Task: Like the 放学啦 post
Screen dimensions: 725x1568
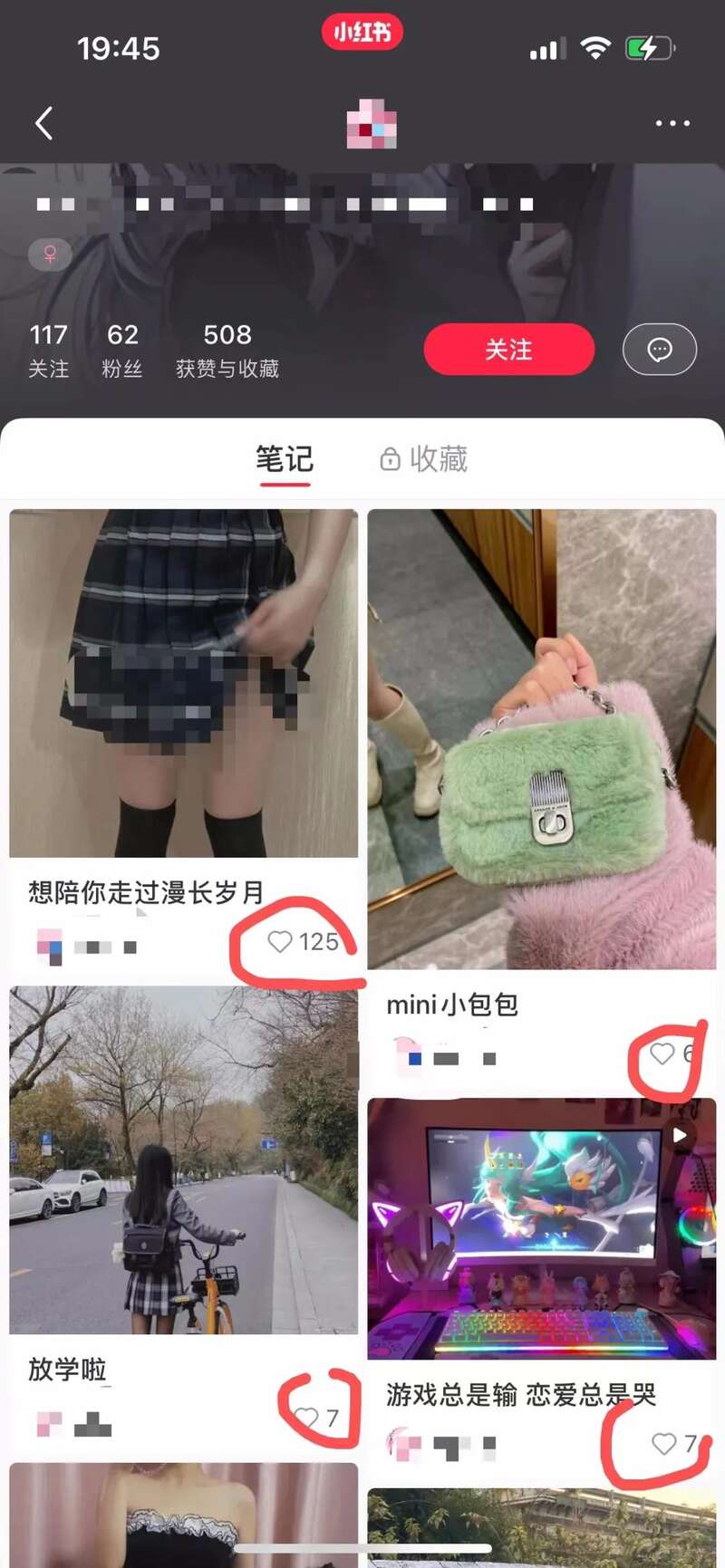Action: coord(307,1418)
